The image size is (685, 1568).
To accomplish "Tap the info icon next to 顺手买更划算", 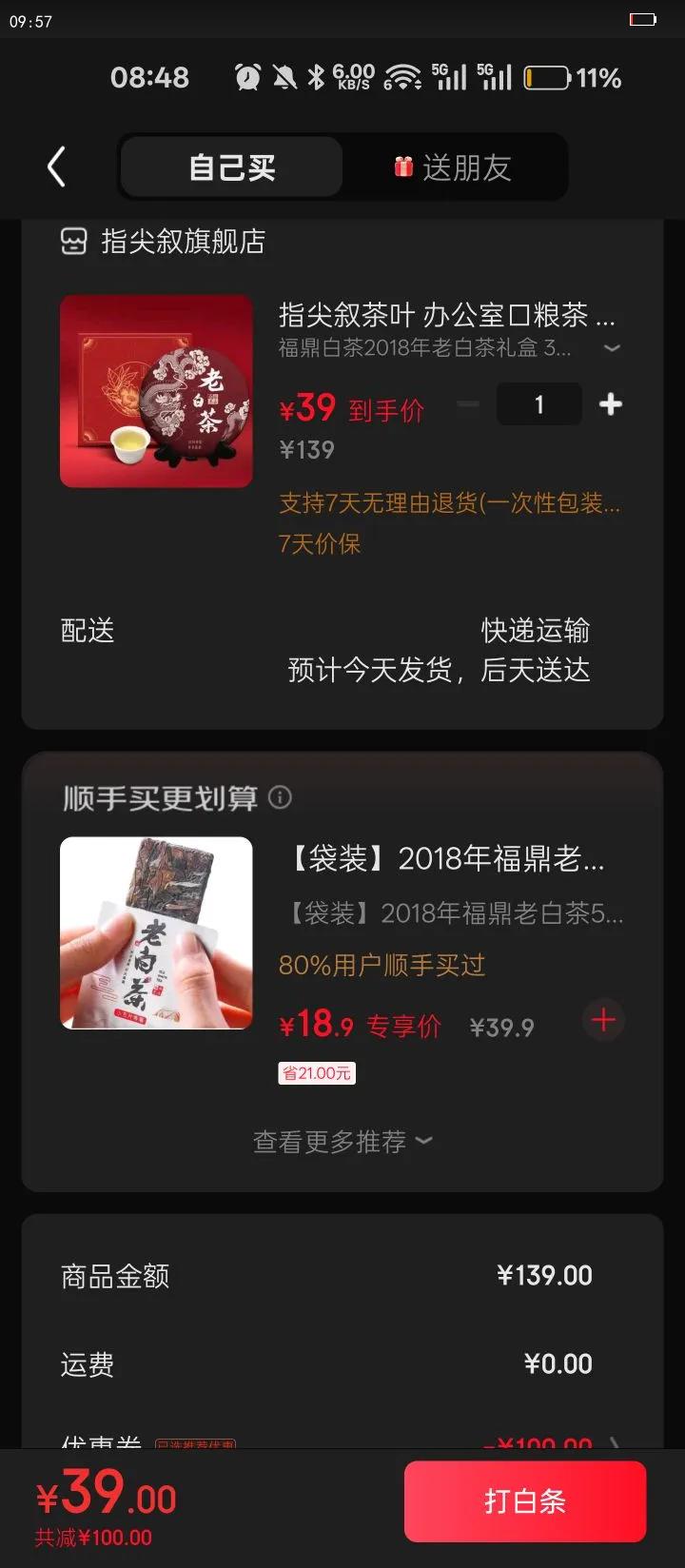I will click(281, 798).
